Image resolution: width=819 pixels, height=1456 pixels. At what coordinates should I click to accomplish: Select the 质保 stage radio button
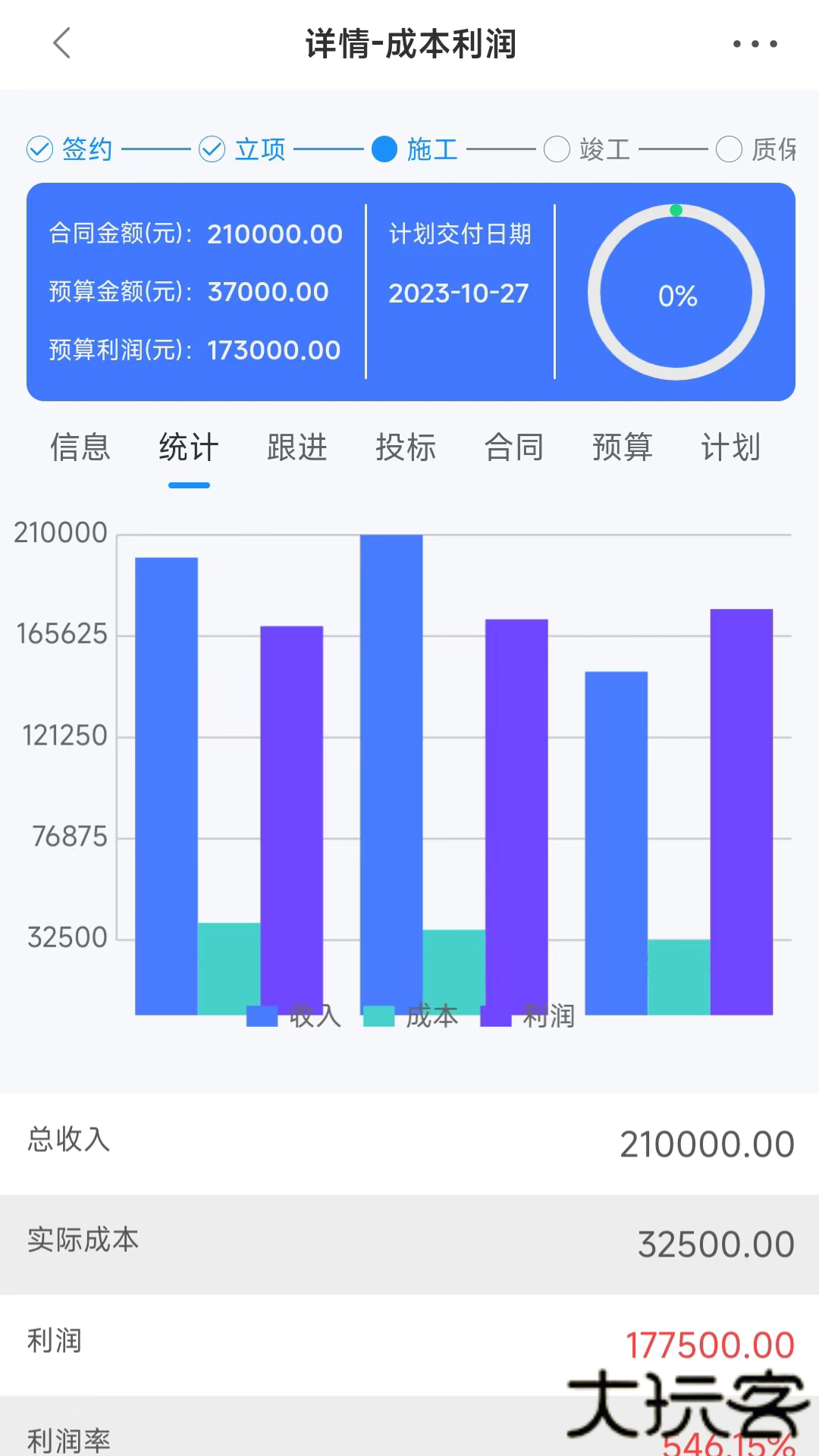728,149
